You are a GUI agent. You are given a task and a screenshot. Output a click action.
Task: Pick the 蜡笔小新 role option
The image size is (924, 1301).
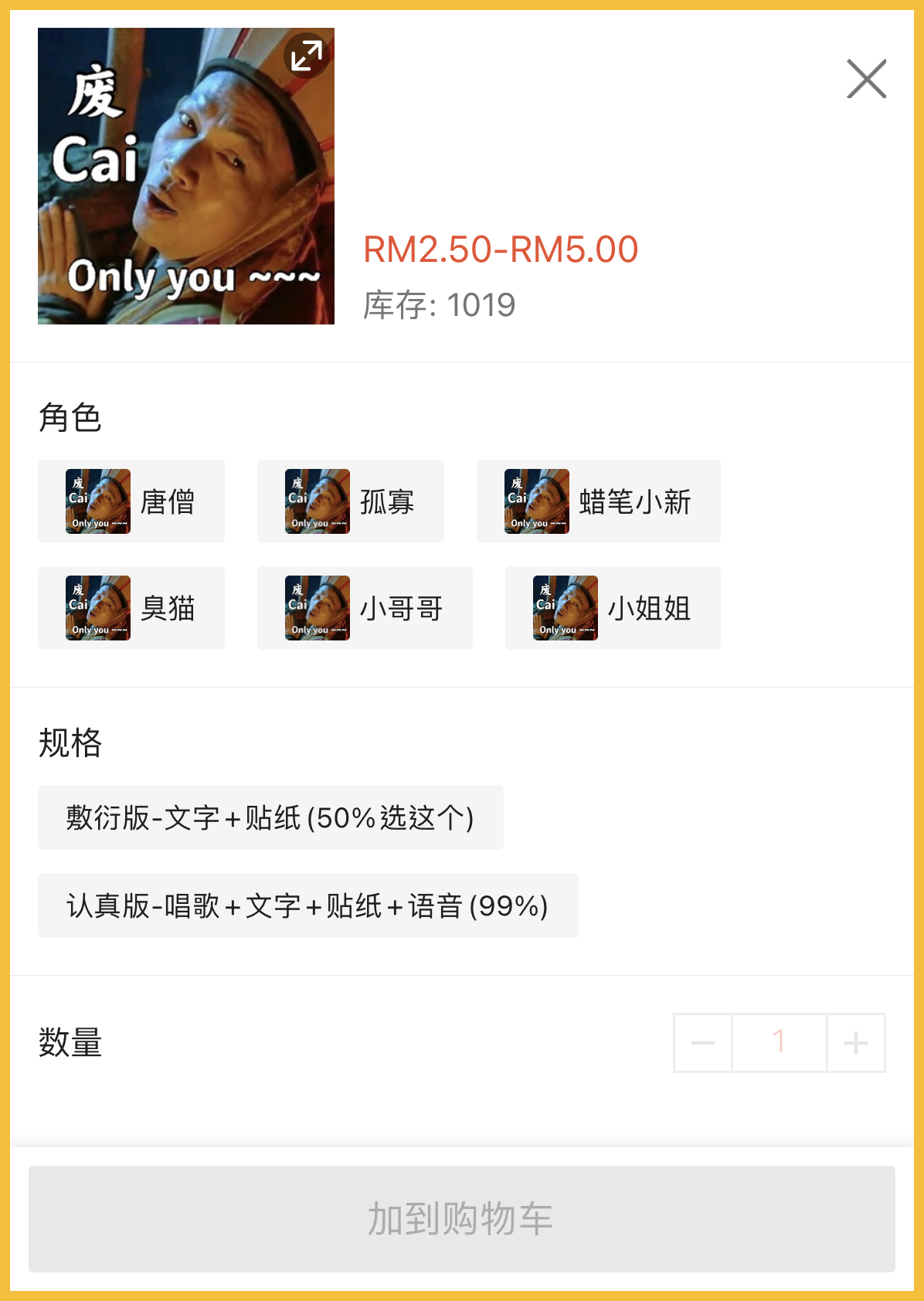pyautogui.click(x=598, y=501)
